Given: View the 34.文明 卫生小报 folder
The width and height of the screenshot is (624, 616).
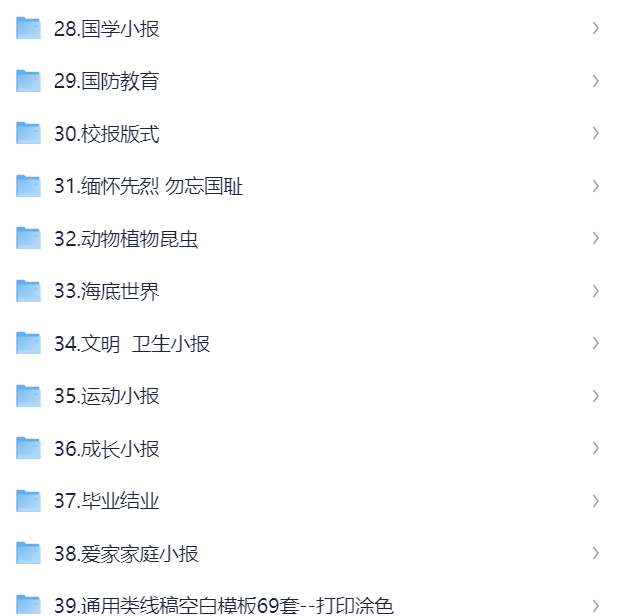Looking at the screenshot, I should (x=132, y=344).
